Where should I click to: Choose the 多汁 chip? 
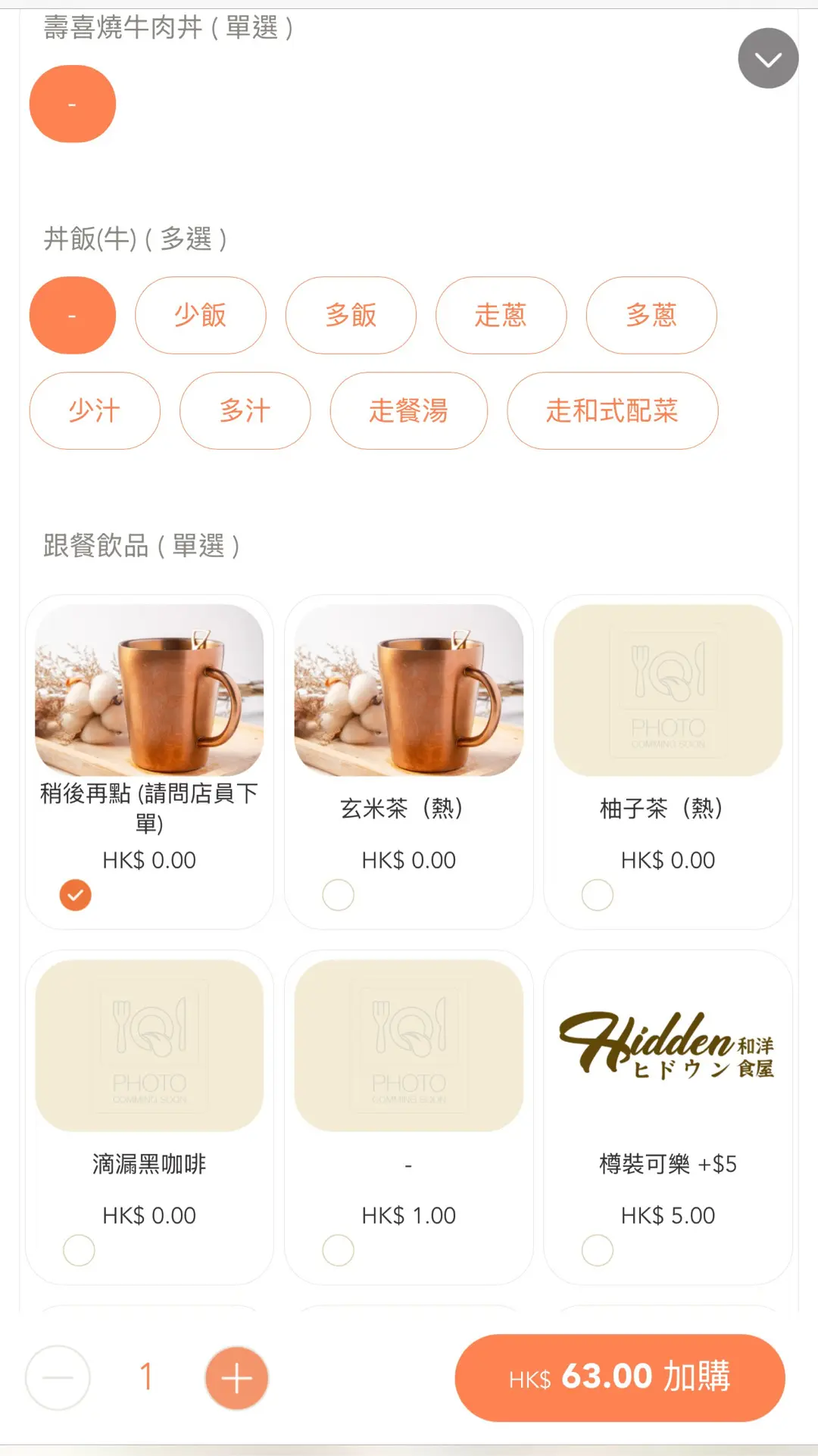[x=245, y=410]
